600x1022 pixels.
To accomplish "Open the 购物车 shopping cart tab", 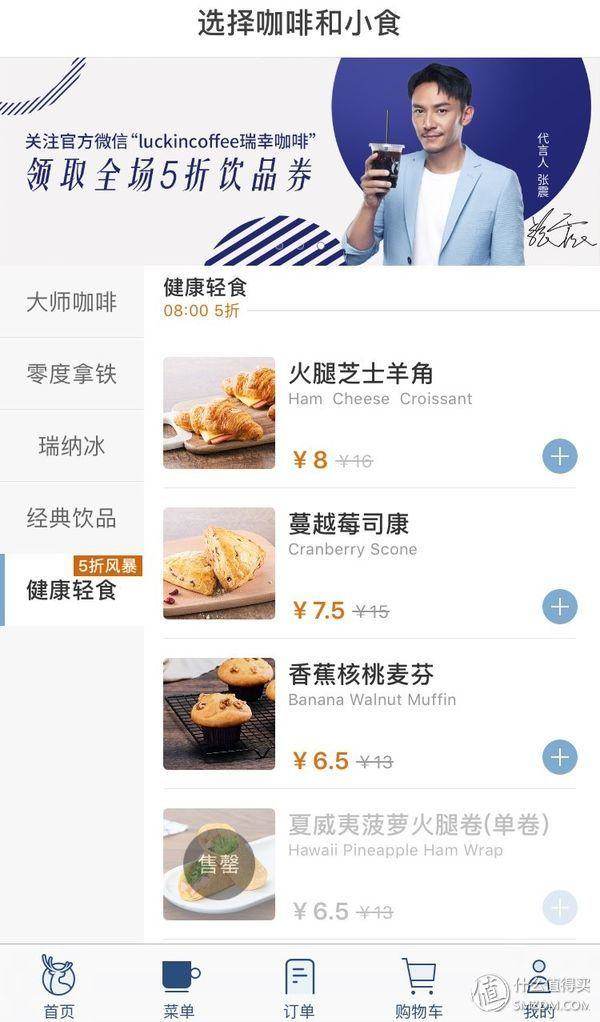I will pyautogui.click(x=419, y=986).
